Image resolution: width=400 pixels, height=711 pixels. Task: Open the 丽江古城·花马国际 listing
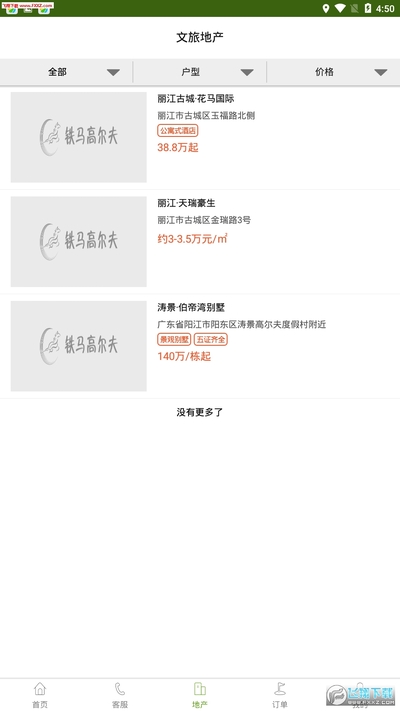click(200, 137)
